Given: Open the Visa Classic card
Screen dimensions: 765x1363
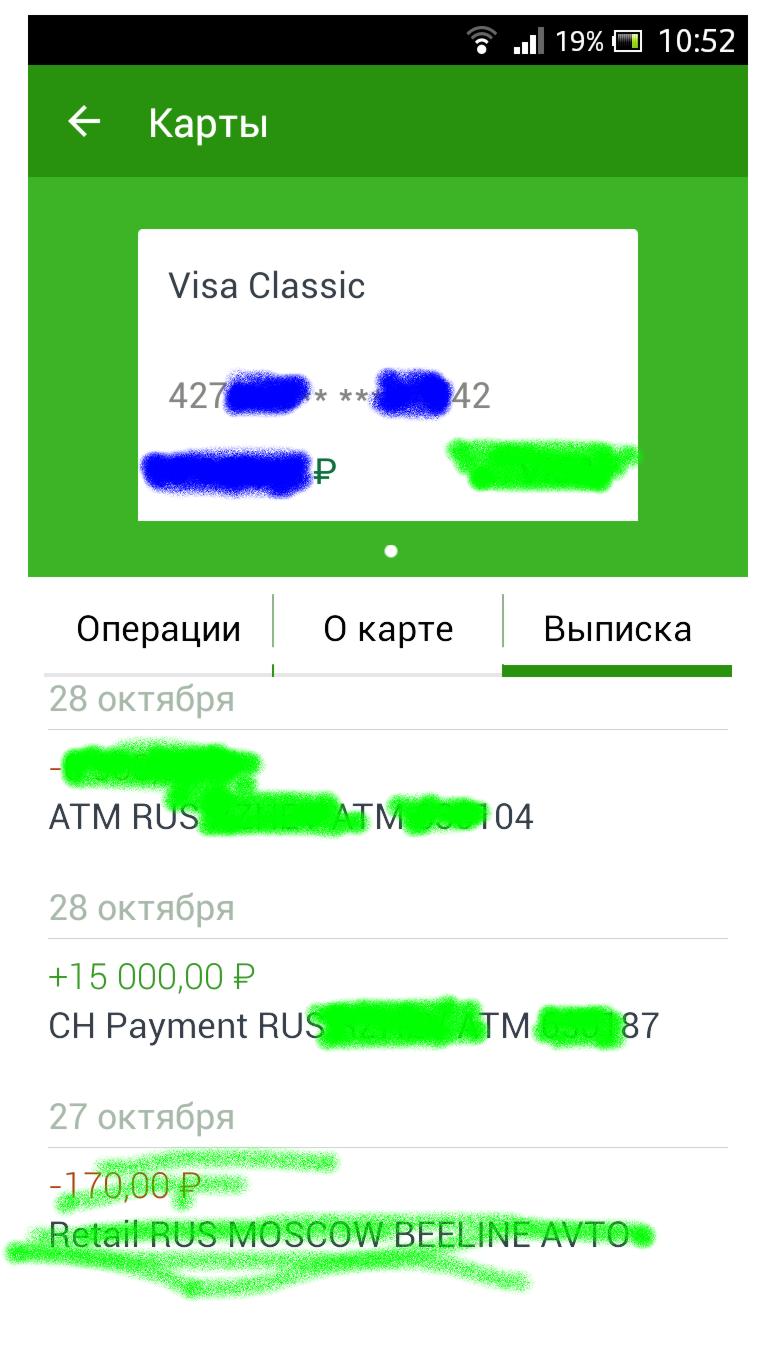Looking at the screenshot, I should click(387, 374).
